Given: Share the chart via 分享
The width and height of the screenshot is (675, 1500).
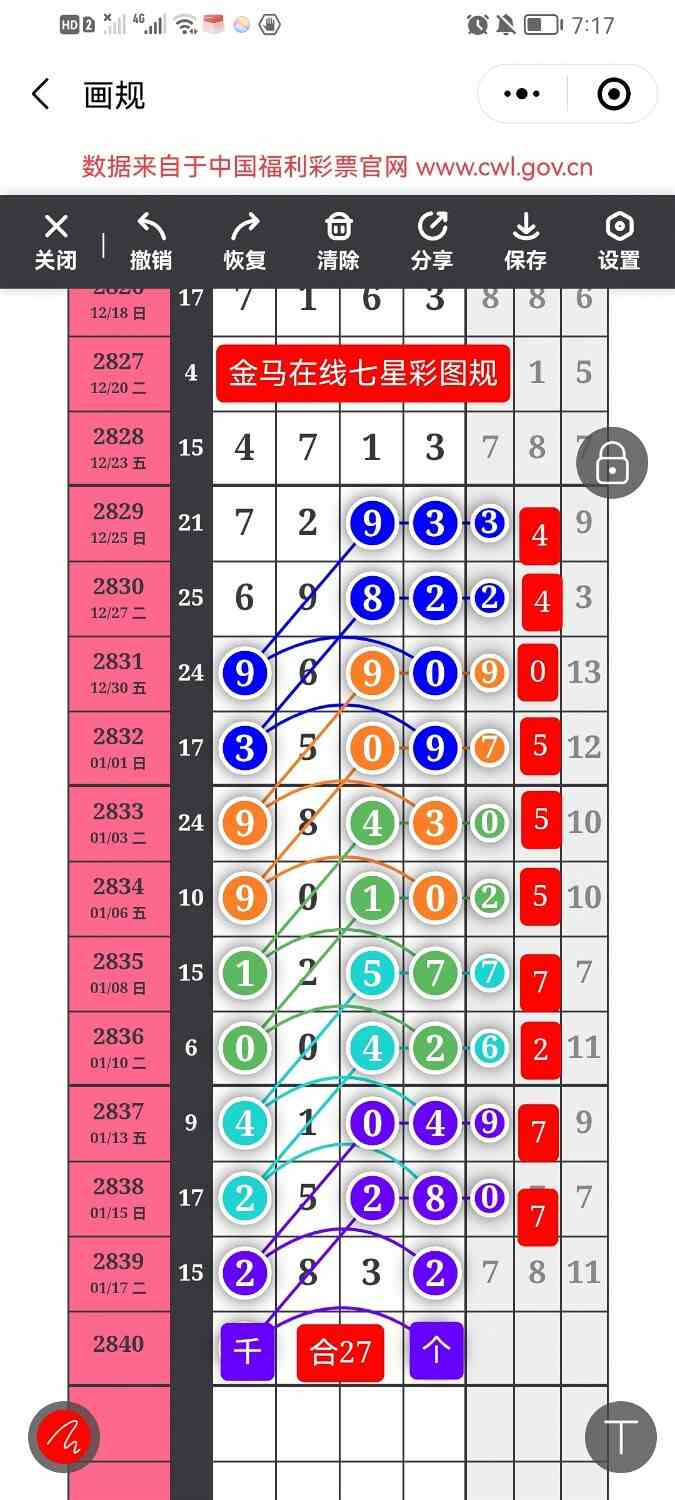Looking at the screenshot, I should pos(432,242).
